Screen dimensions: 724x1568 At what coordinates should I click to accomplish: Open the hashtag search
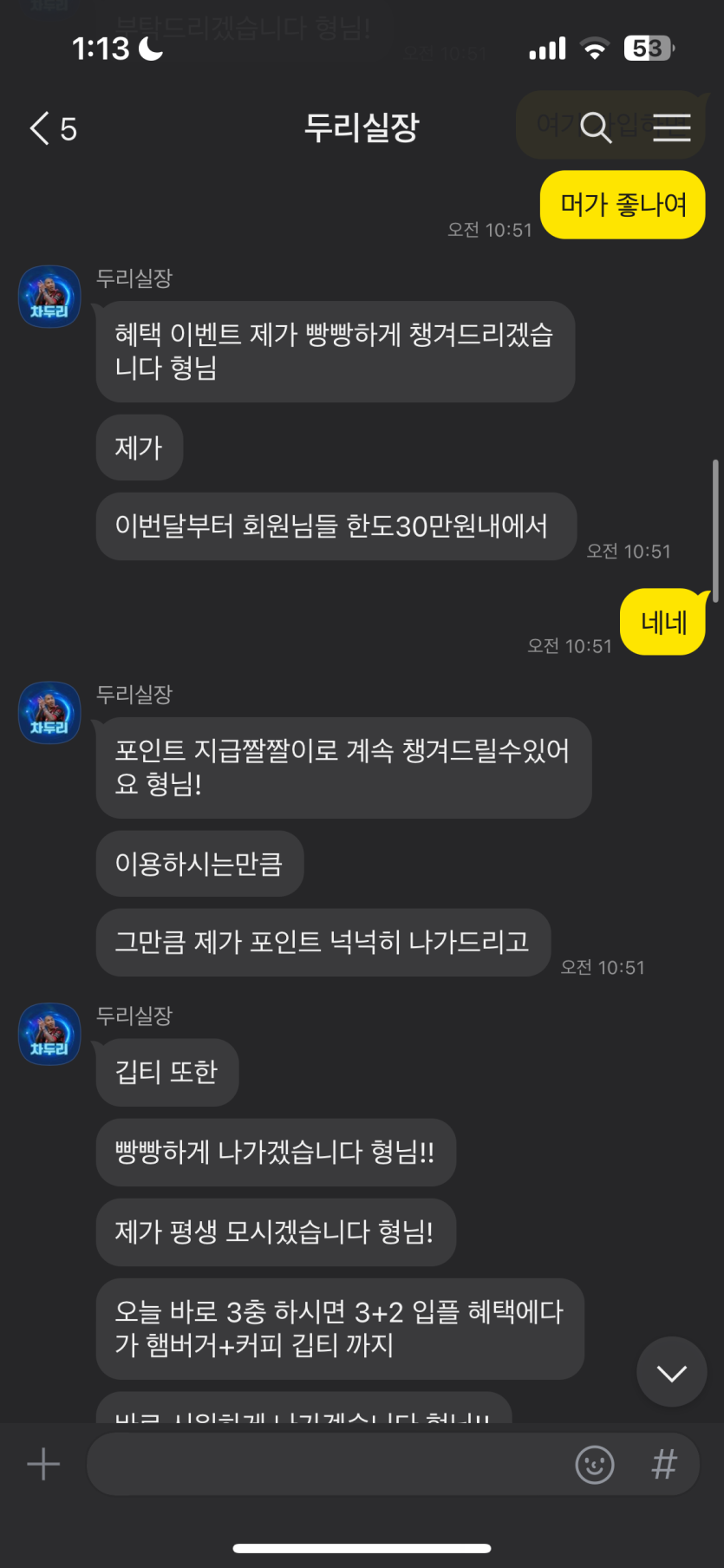click(664, 1465)
